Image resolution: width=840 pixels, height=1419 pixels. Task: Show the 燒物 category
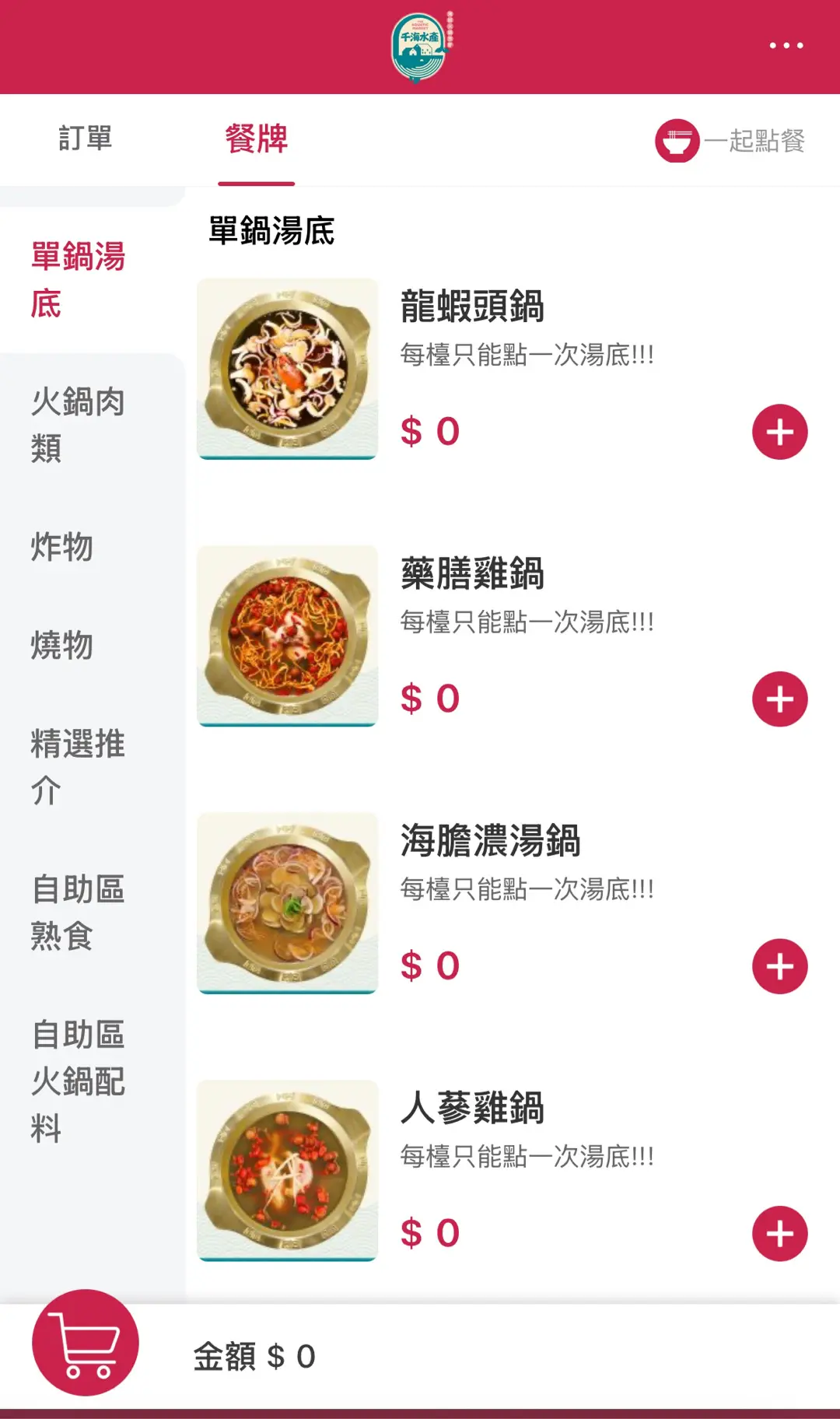click(62, 645)
